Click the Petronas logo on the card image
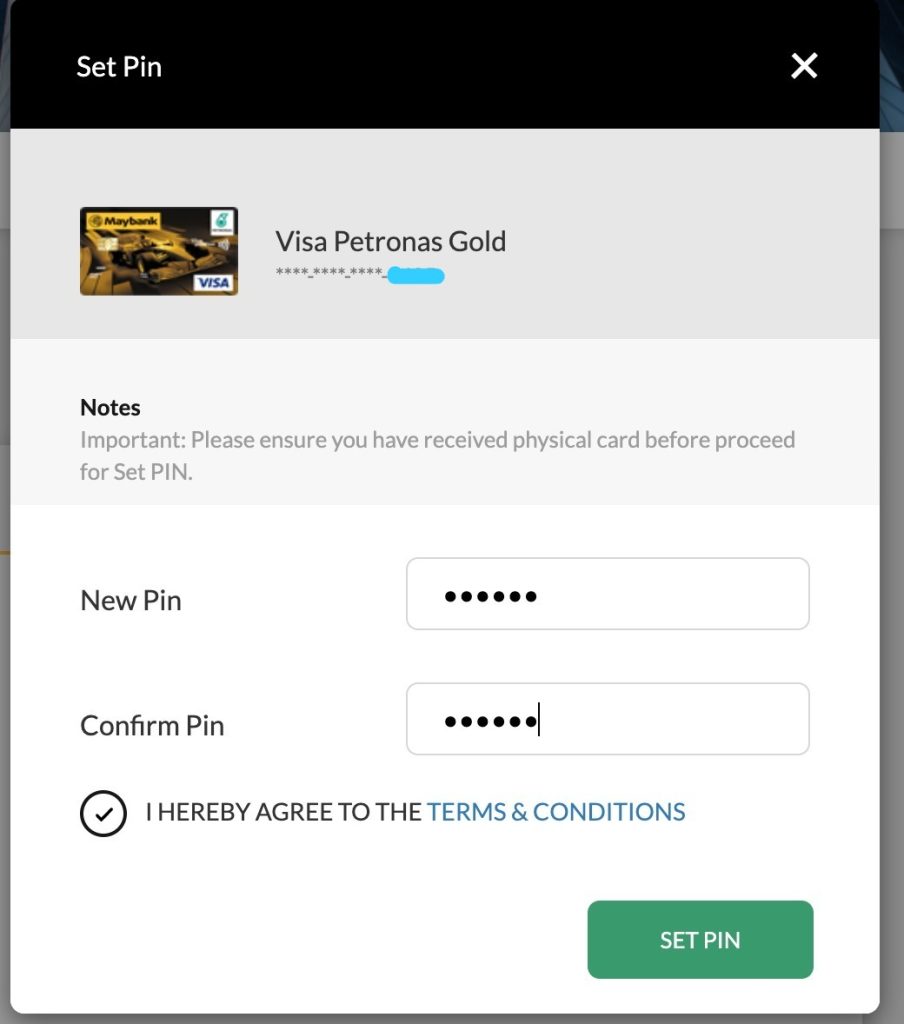The image size is (904, 1024). [x=222, y=220]
